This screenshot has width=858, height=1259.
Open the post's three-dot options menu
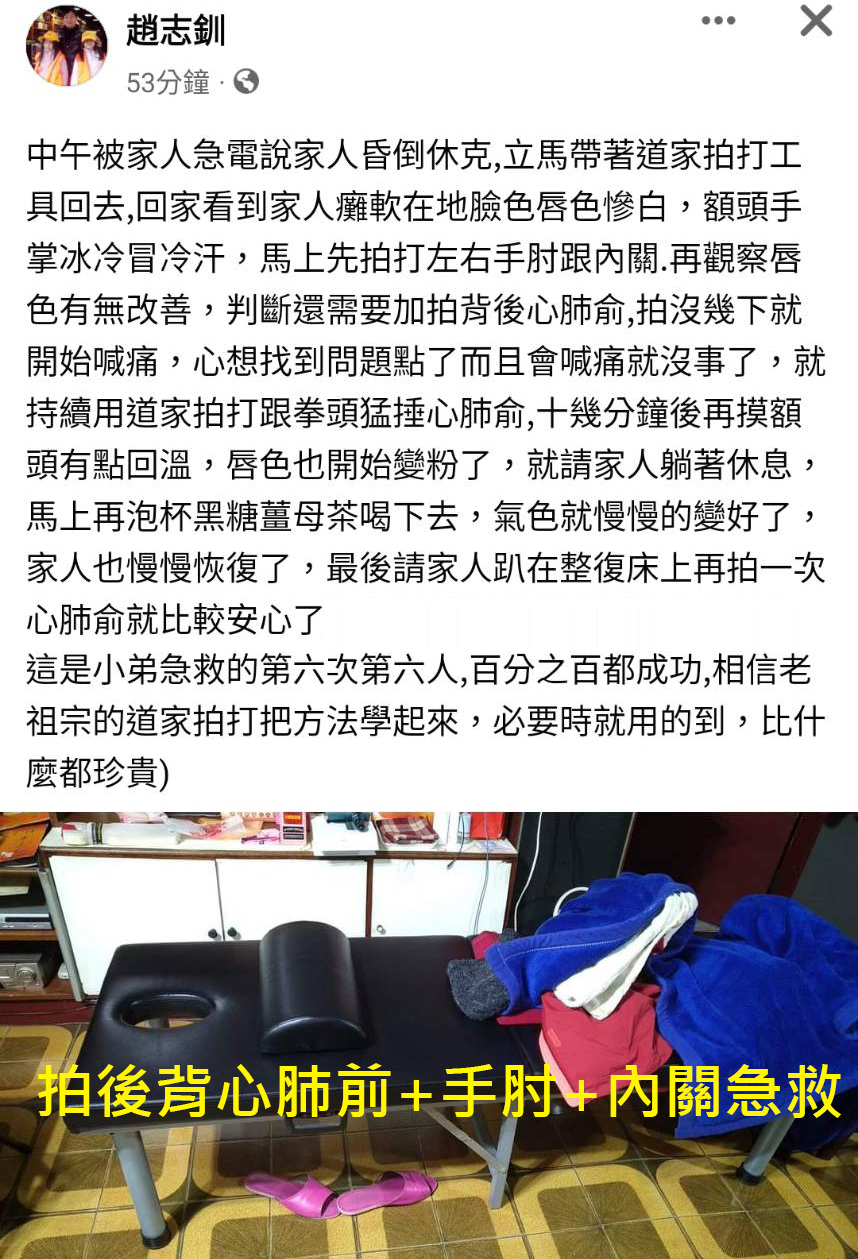718,21
